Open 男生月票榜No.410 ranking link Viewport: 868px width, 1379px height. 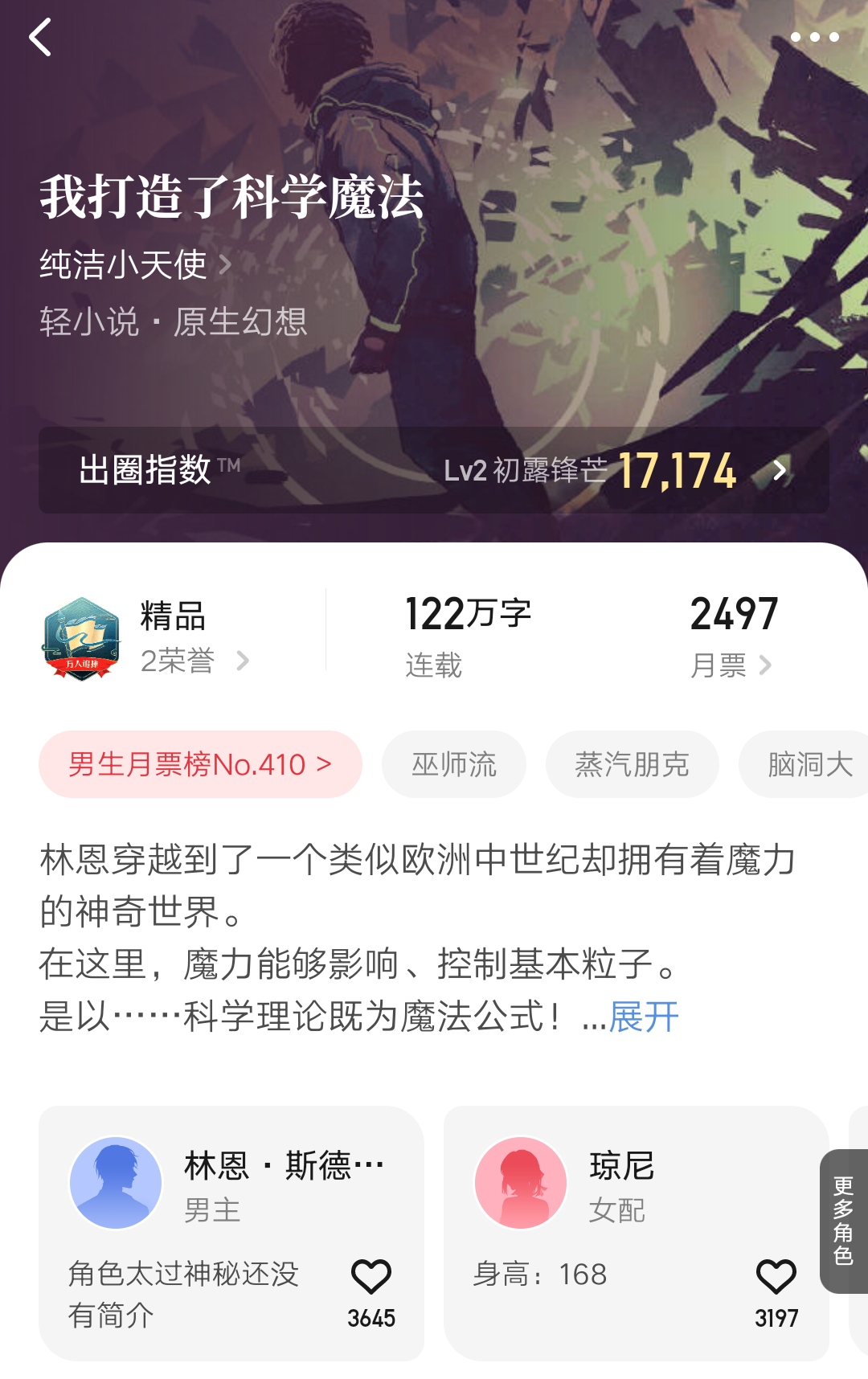coord(200,765)
